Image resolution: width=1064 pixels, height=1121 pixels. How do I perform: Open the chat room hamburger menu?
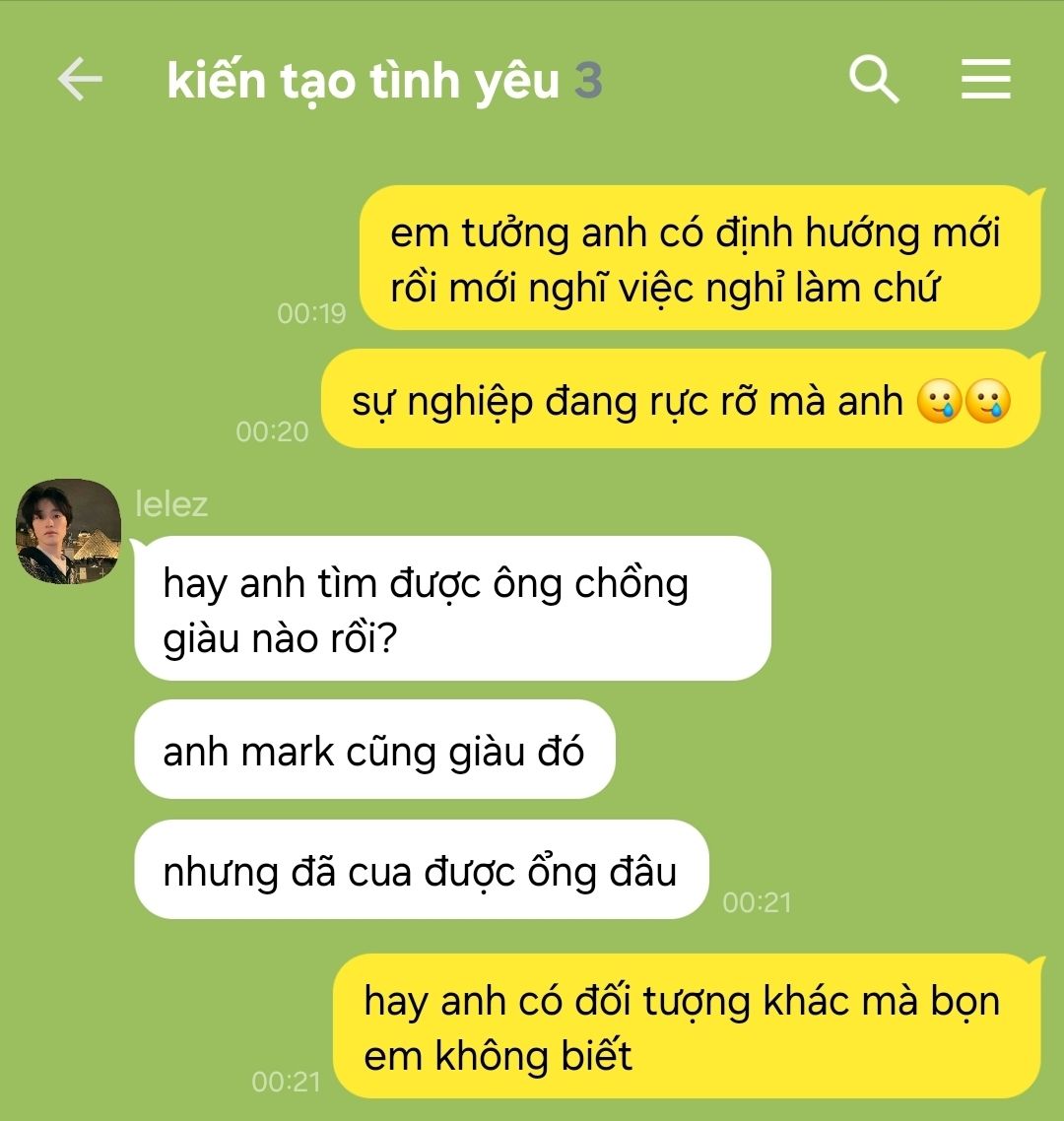click(x=985, y=80)
